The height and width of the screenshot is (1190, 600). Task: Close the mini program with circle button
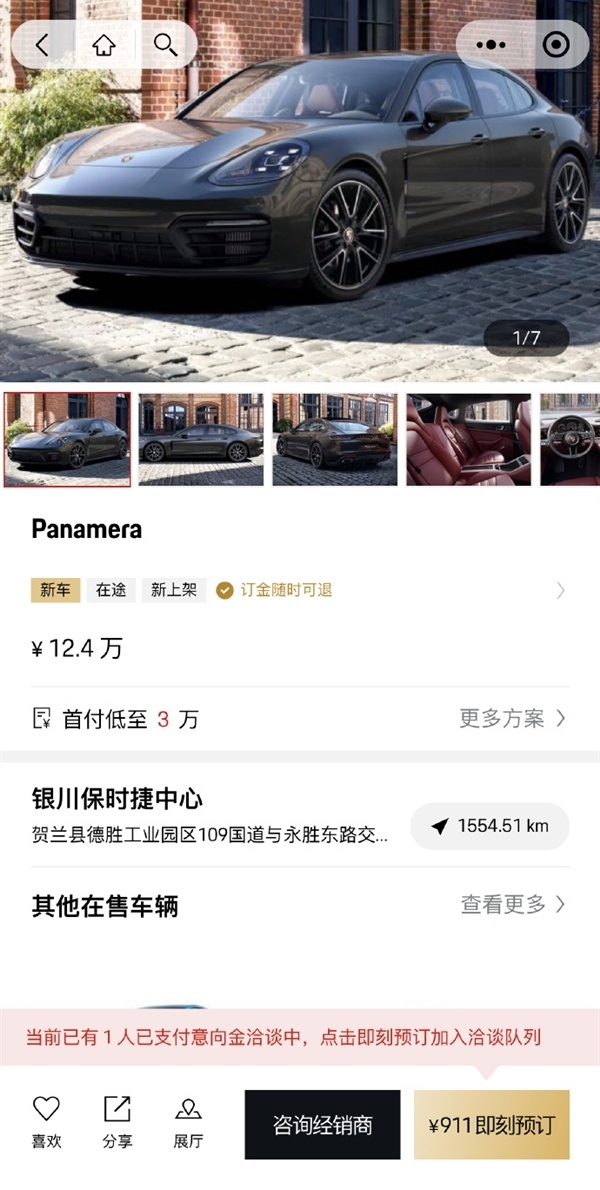tap(555, 45)
